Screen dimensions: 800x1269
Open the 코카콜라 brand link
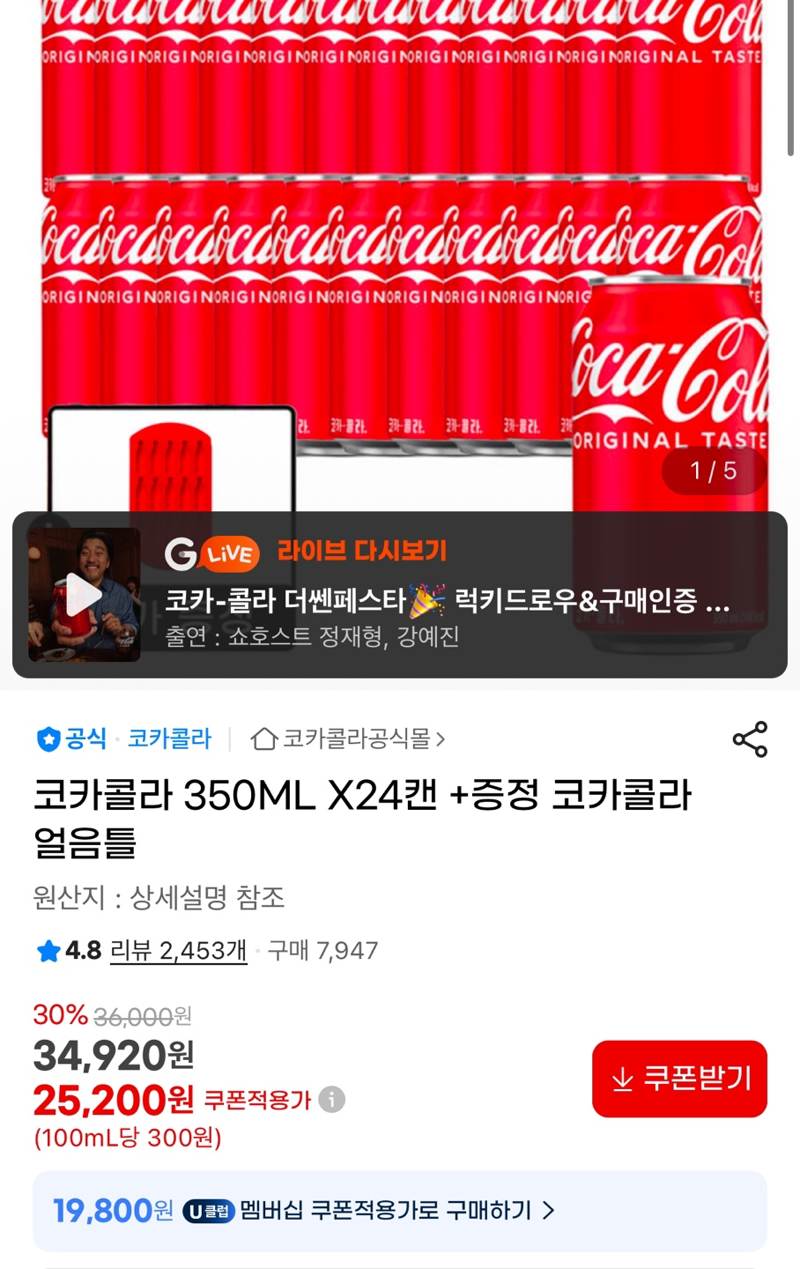(169, 739)
